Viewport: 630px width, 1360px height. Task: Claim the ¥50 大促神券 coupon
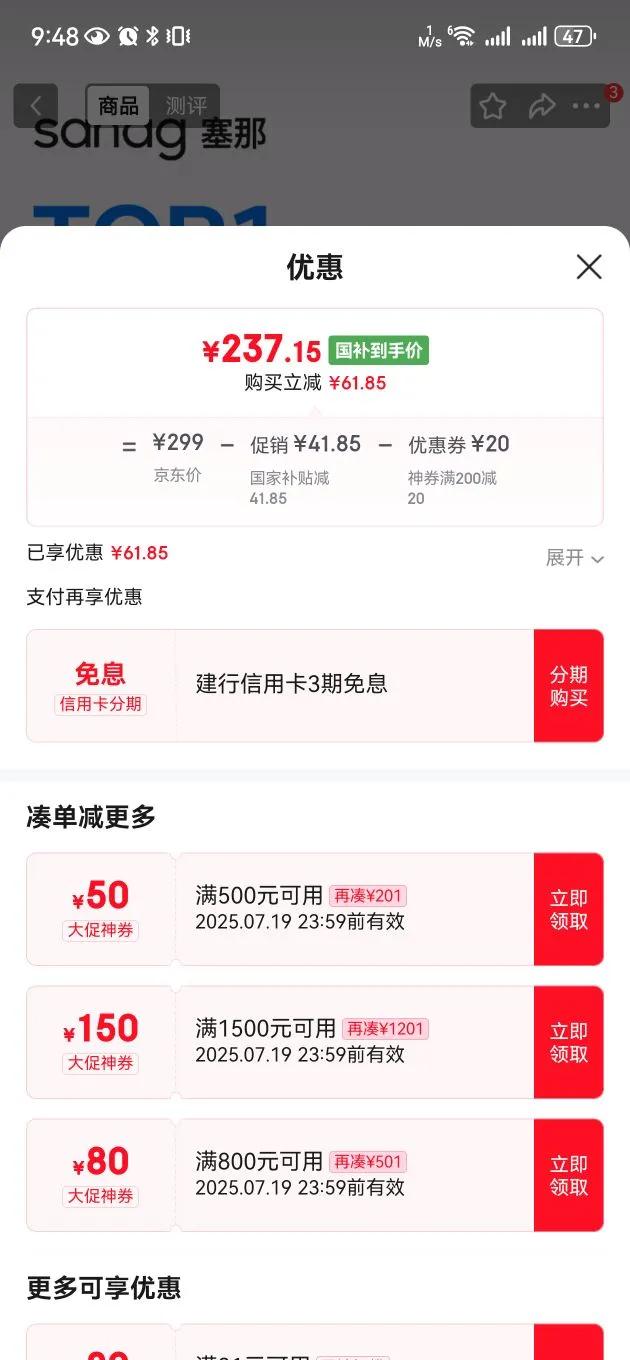(x=569, y=909)
